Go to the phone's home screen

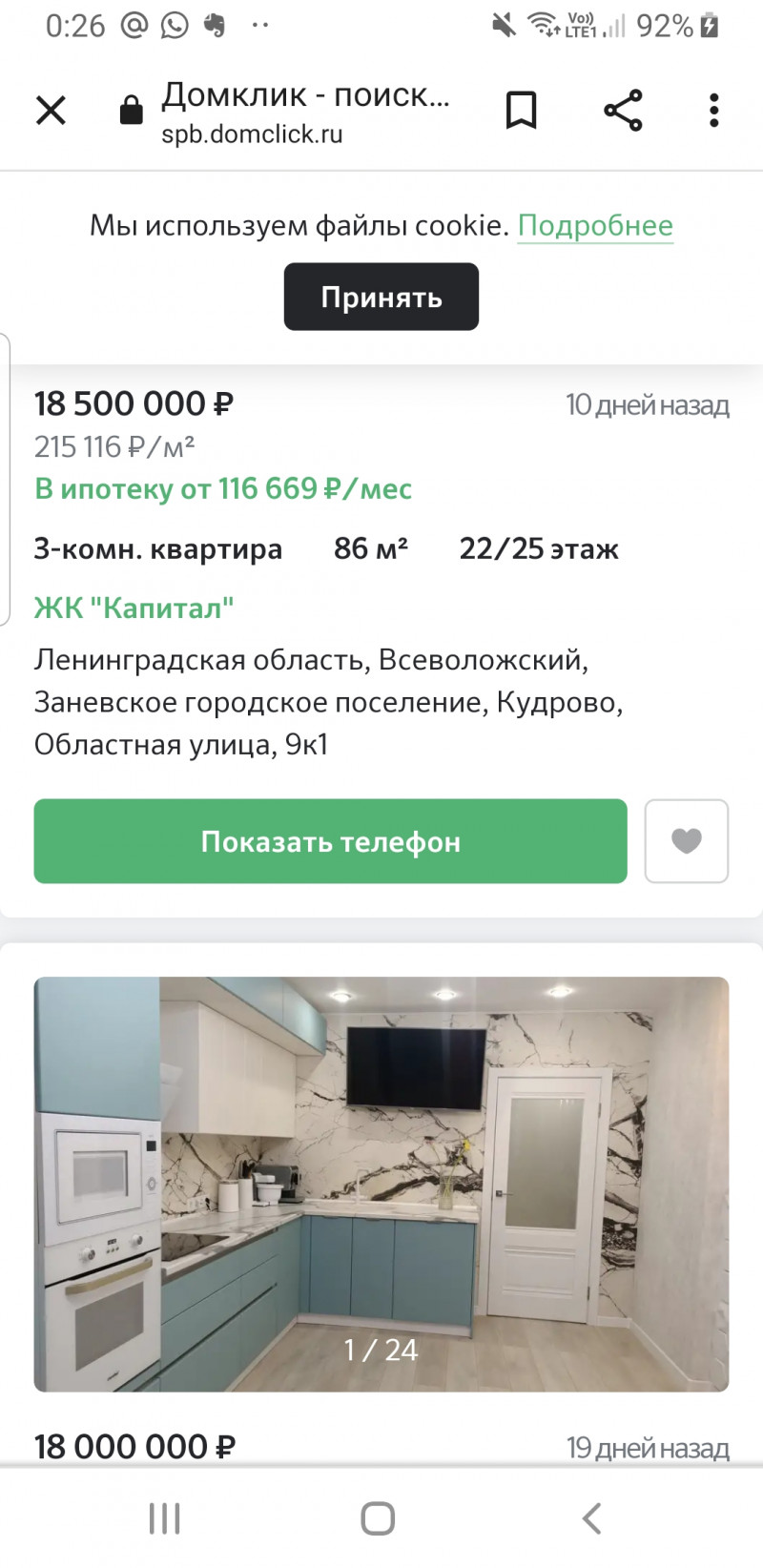point(378,1517)
